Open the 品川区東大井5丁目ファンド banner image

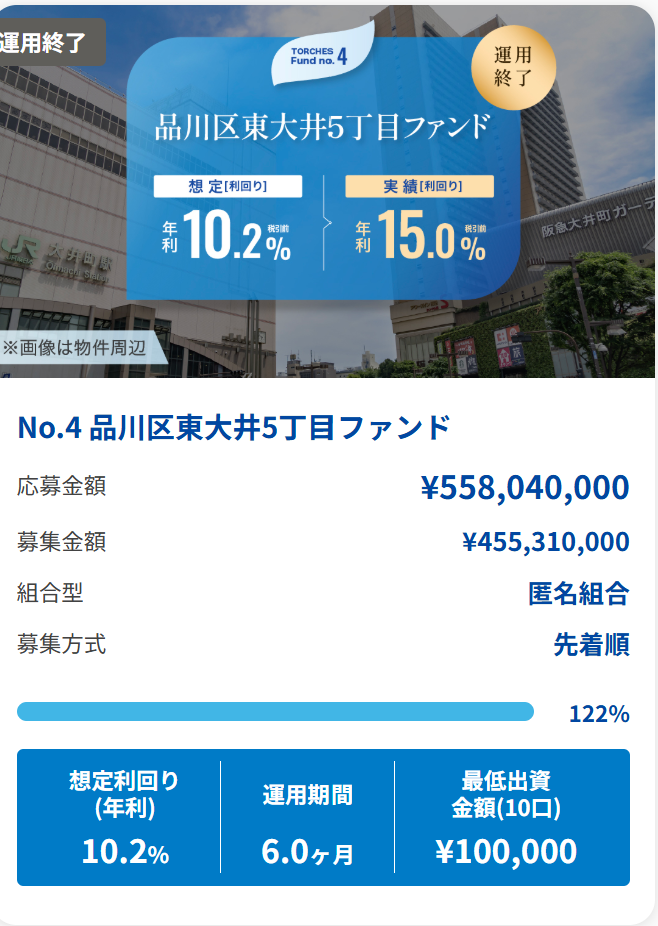(327, 191)
